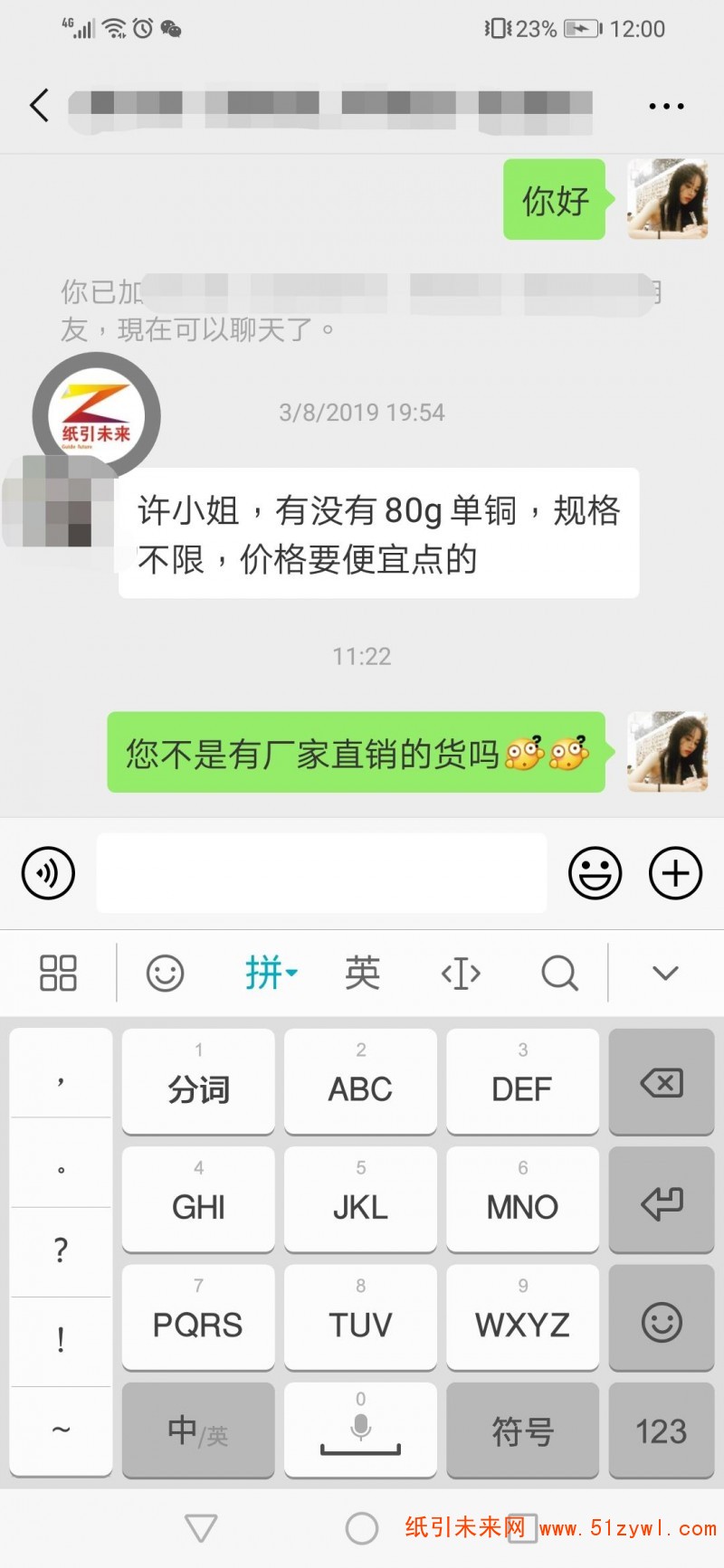724x1568 pixels.
Task: Tap the keyboard return key
Action: 662,1202
